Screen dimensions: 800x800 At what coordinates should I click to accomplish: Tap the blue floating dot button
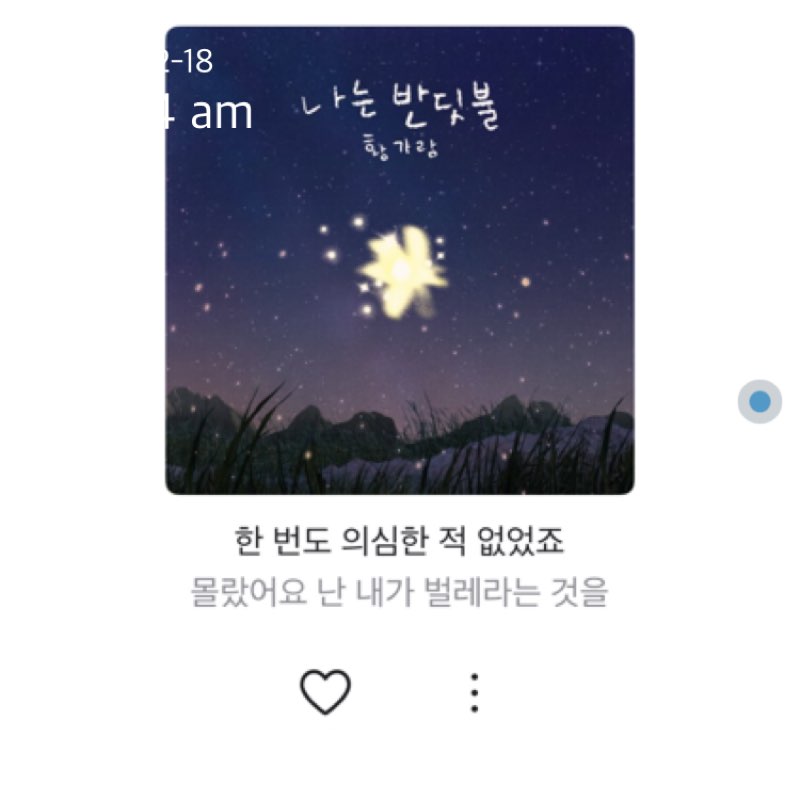[x=760, y=402]
